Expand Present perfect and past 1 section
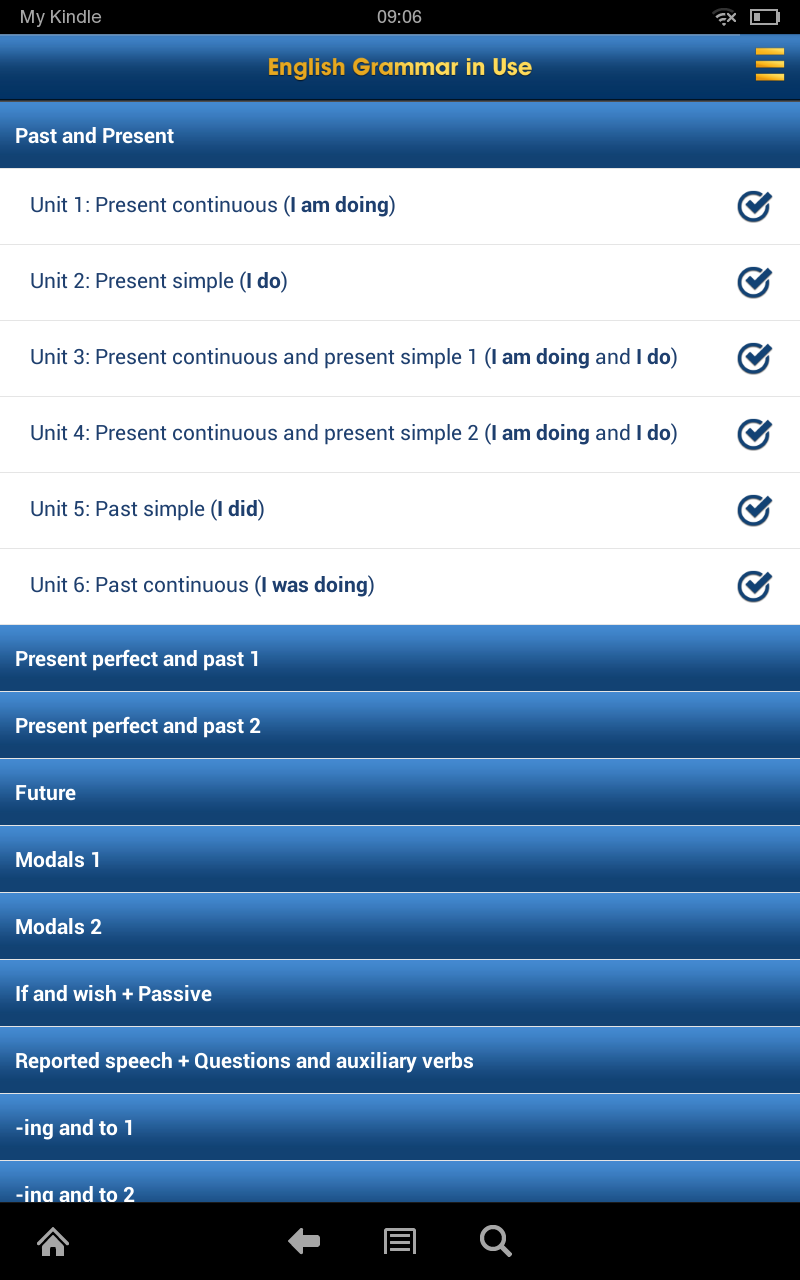The image size is (800, 1280). tap(400, 659)
